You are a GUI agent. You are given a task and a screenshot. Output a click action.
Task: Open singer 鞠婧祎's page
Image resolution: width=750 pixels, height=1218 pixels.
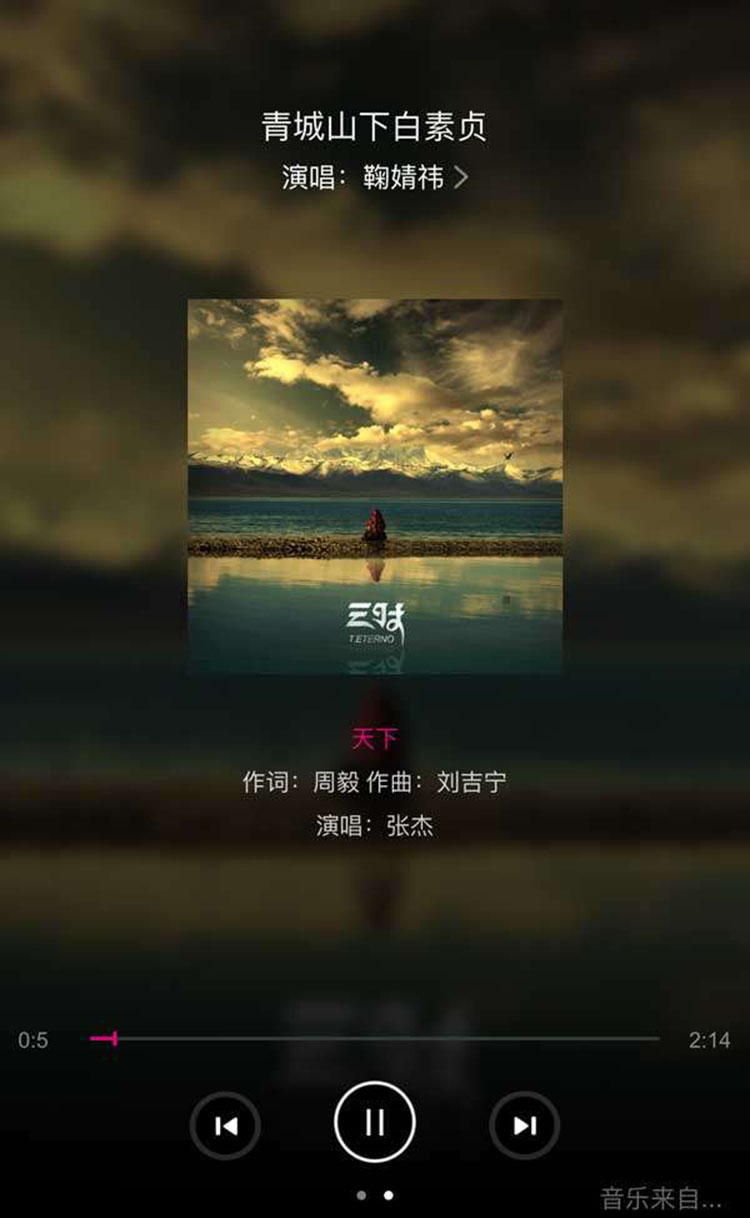click(375, 178)
